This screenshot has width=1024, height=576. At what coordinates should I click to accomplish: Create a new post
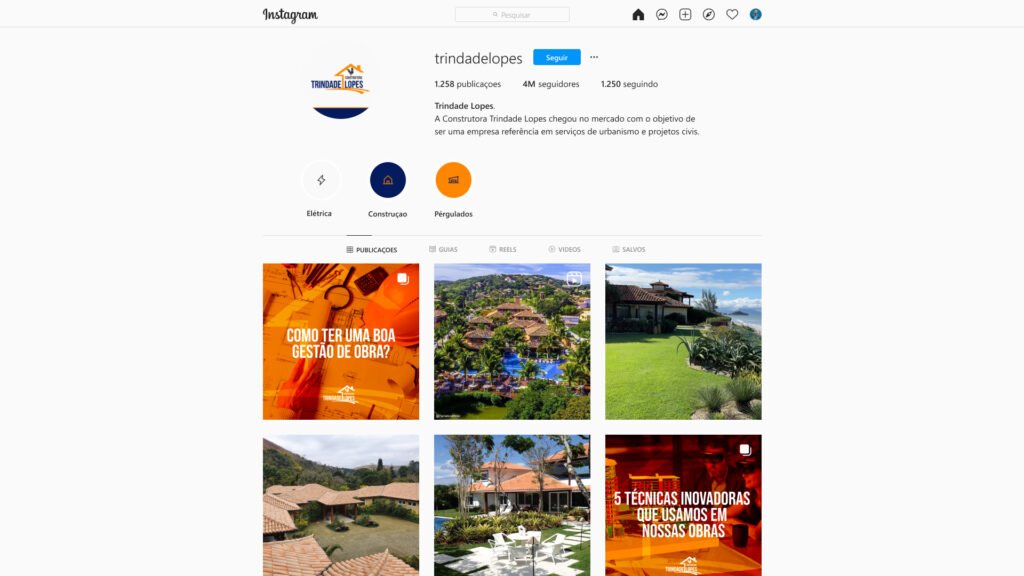[x=685, y=15]
